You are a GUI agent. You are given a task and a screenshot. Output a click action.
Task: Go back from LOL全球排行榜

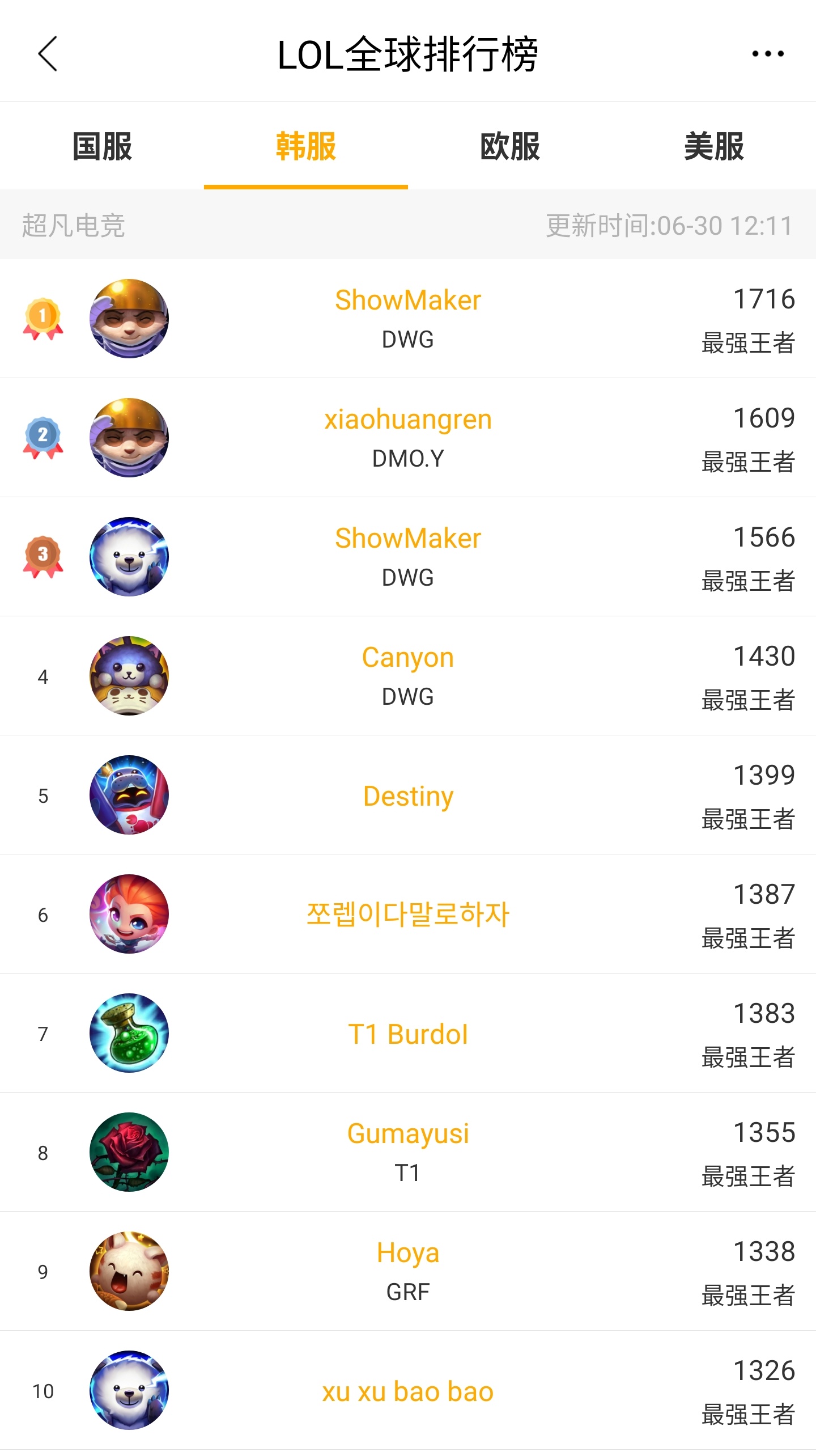point(48,54)
